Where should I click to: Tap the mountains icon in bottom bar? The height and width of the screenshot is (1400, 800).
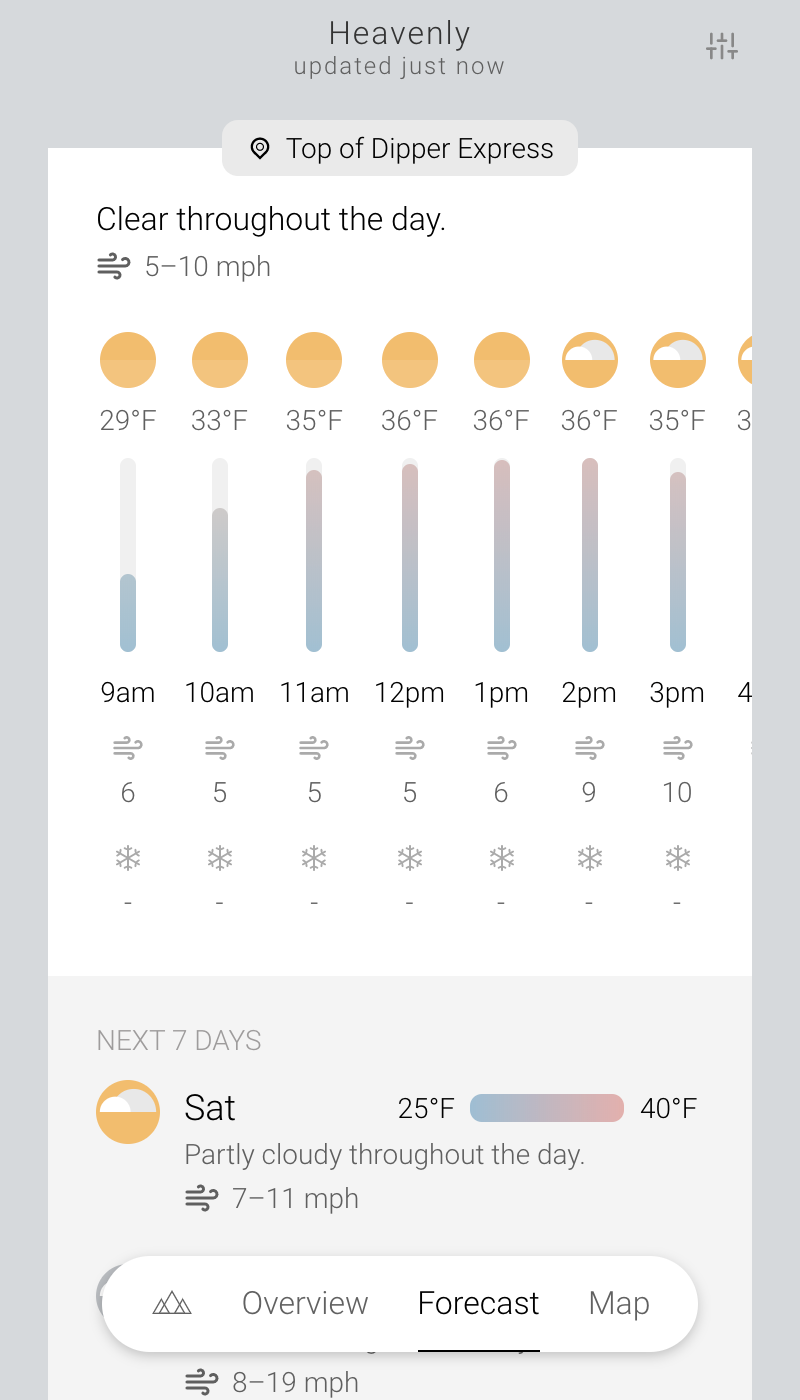[x=172, y=1303]
